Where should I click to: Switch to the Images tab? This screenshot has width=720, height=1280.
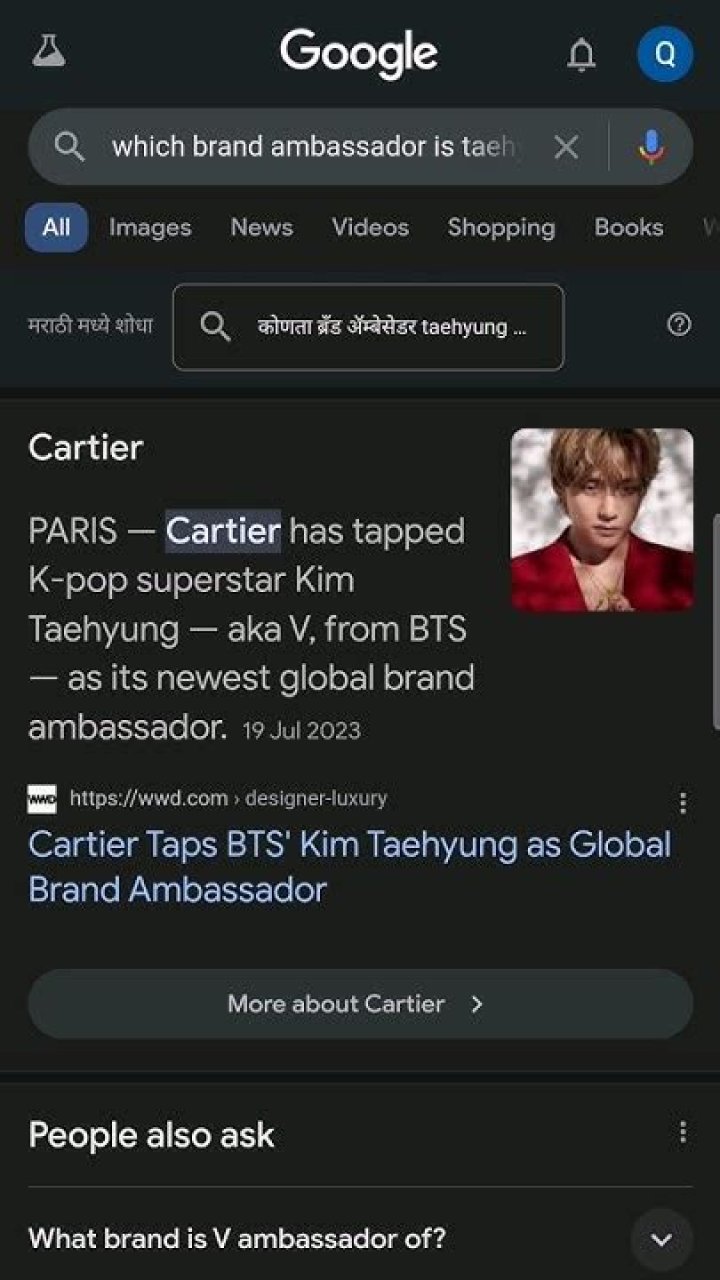coord(150,228)
